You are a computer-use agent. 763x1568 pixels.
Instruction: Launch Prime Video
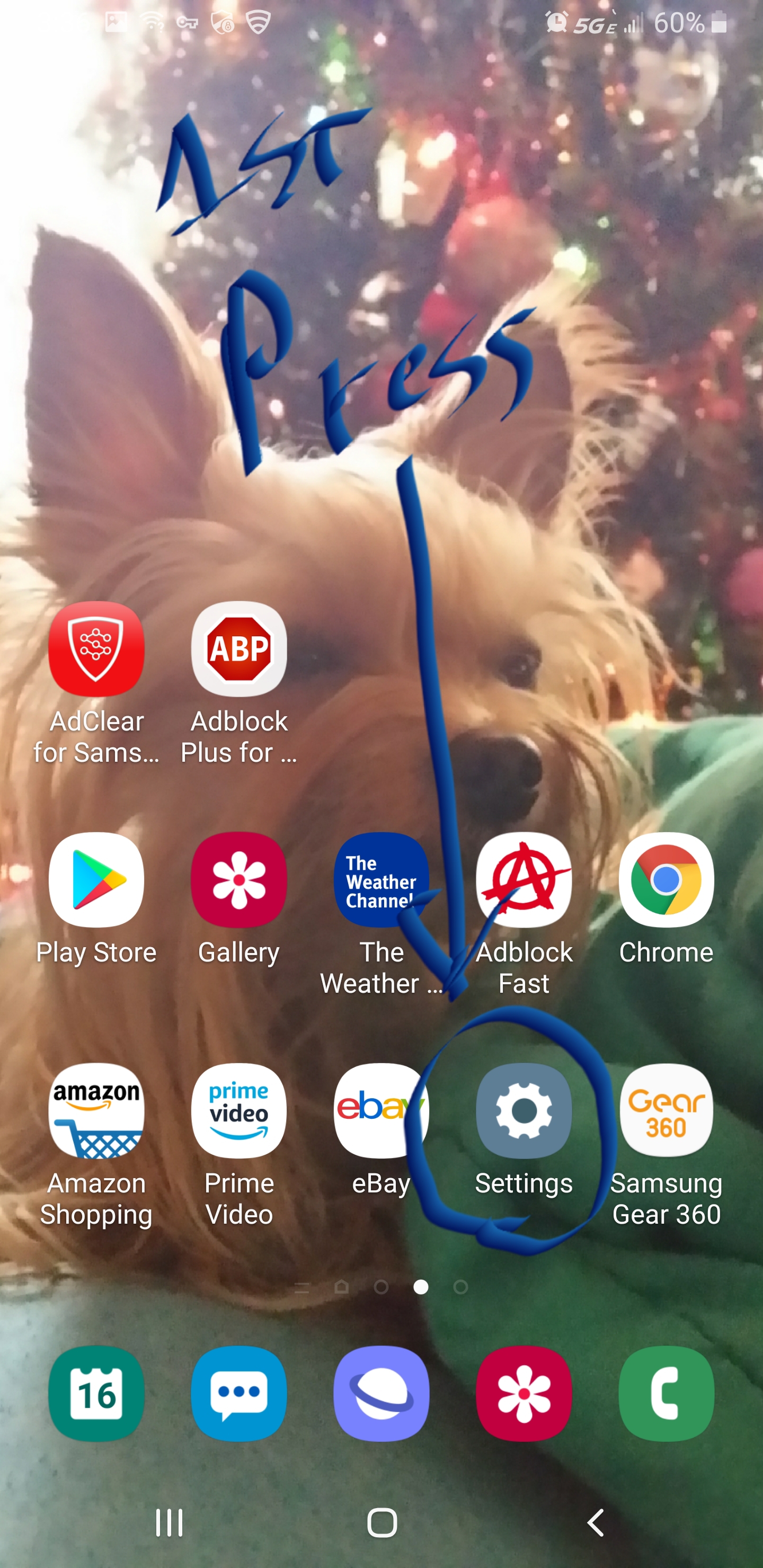pos(239,1110)
